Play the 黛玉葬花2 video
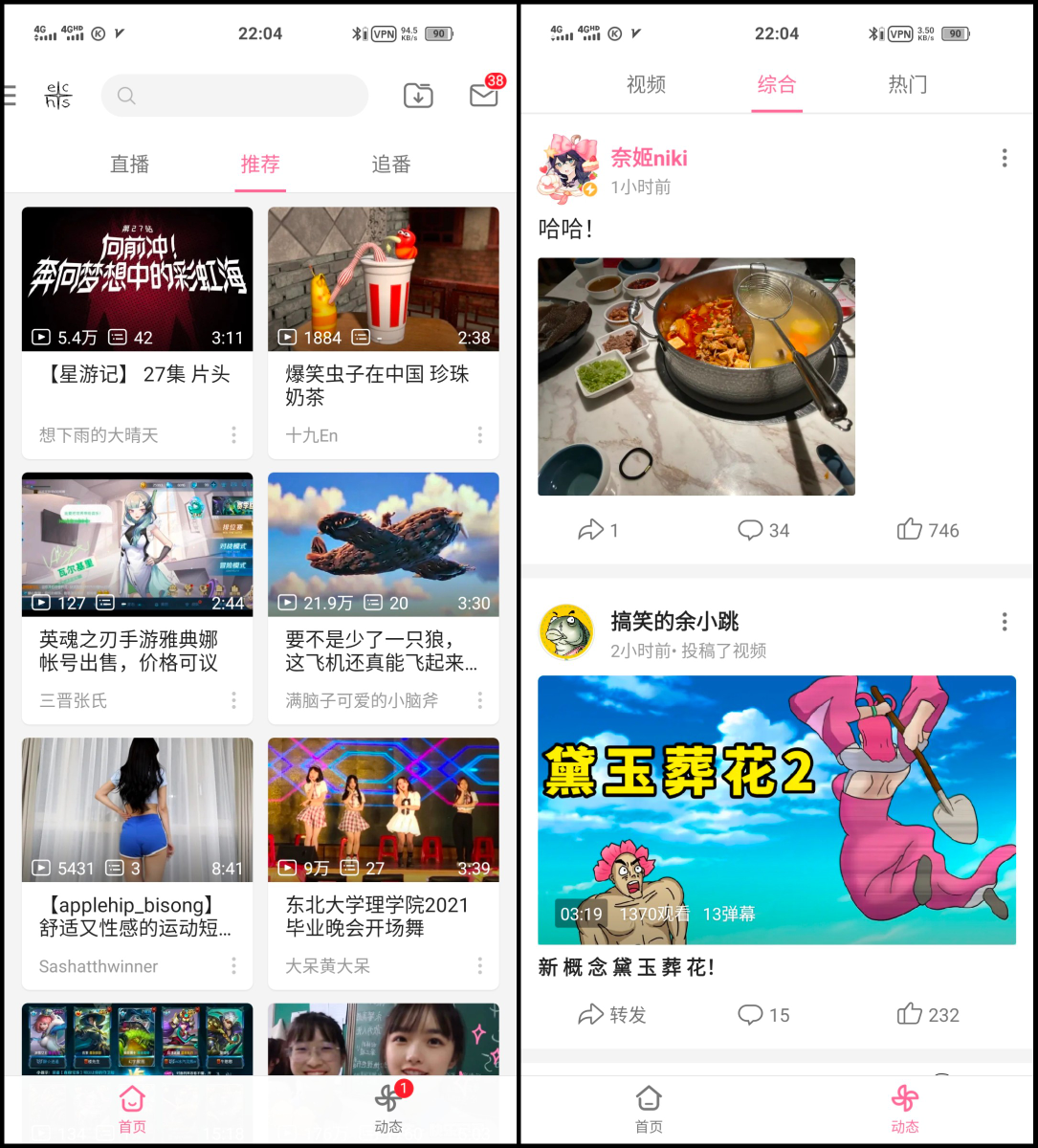Screen dimensions: 1038x1148 [776, 809]
